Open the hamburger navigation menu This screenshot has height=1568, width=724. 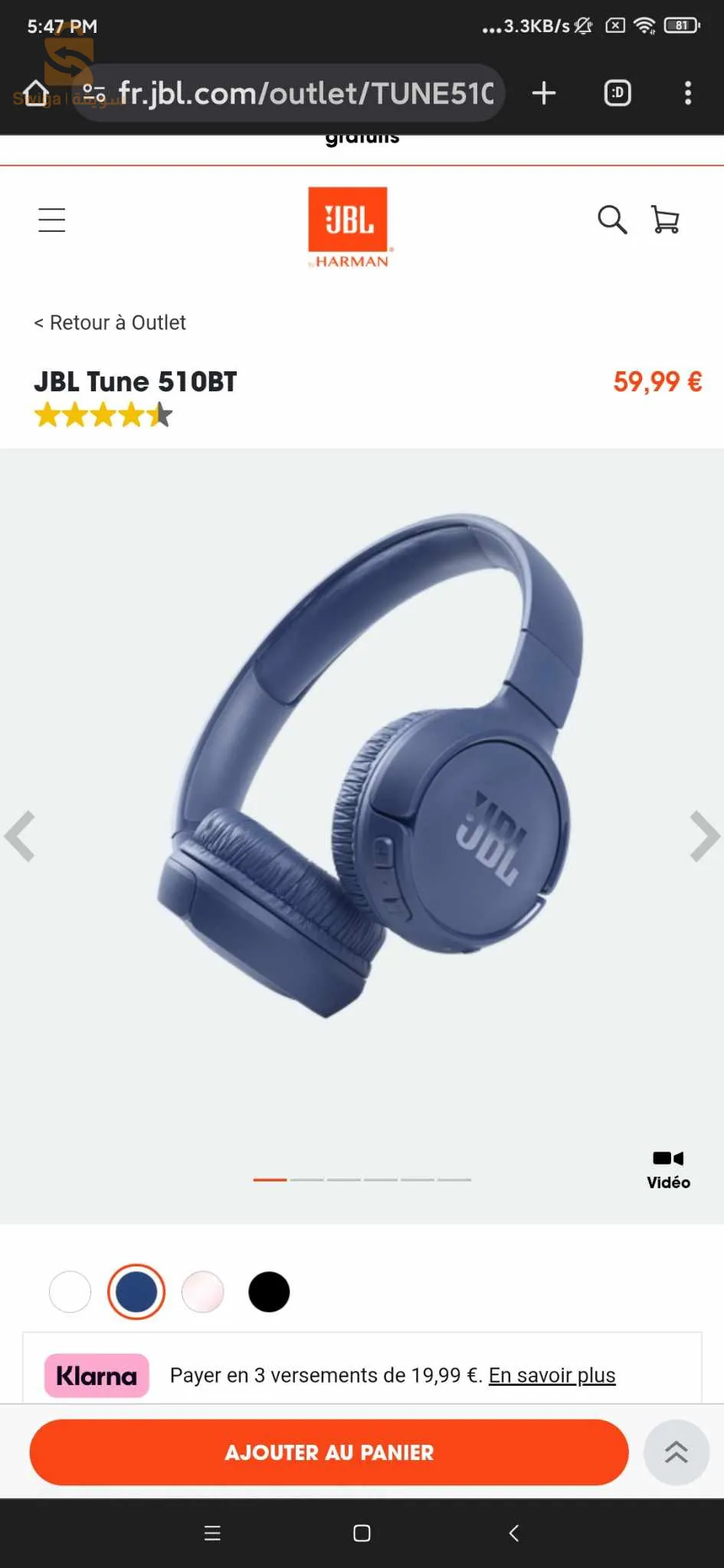coord(51,220)
